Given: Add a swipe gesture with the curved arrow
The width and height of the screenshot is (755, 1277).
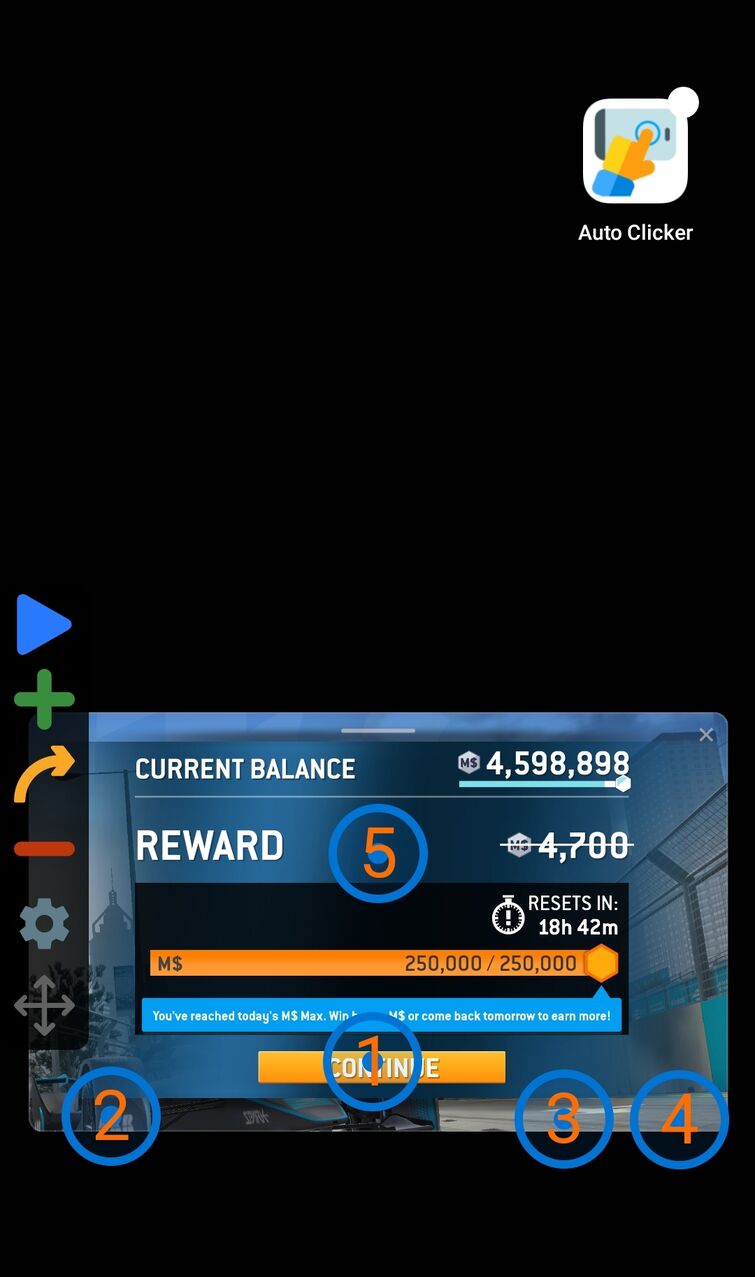Looking at the screenshot, I should pos(44,773).
